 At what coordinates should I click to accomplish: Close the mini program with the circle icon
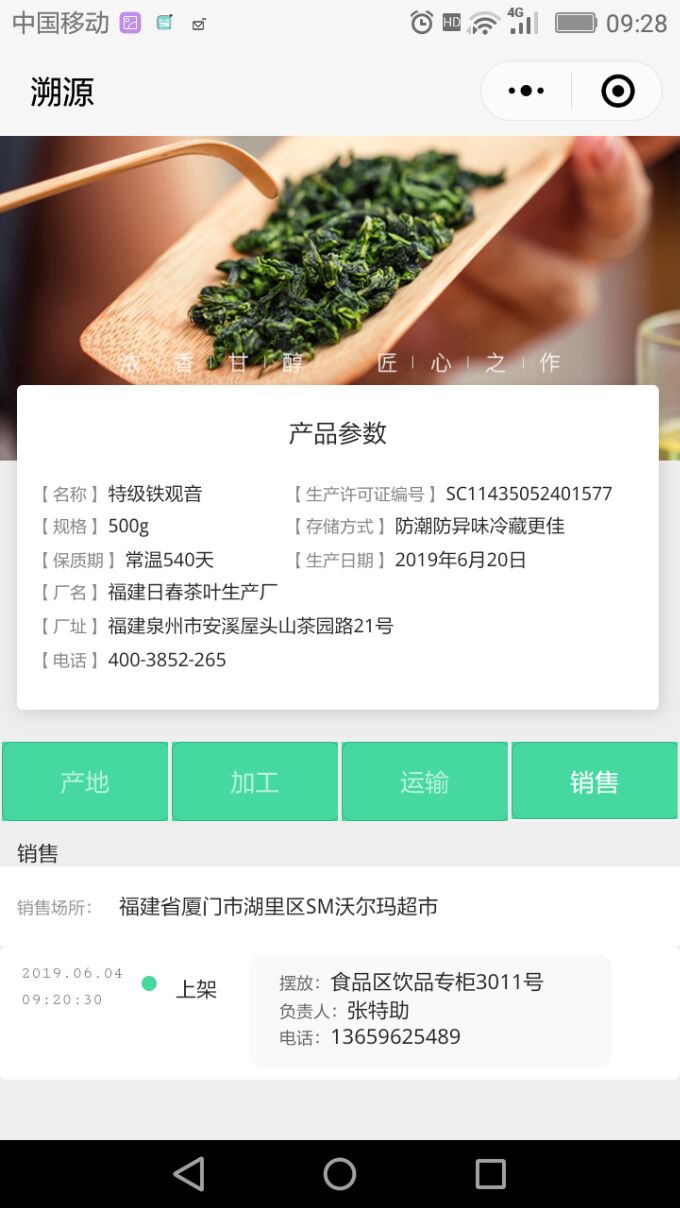pyautogui.click(x=617, y=91)
